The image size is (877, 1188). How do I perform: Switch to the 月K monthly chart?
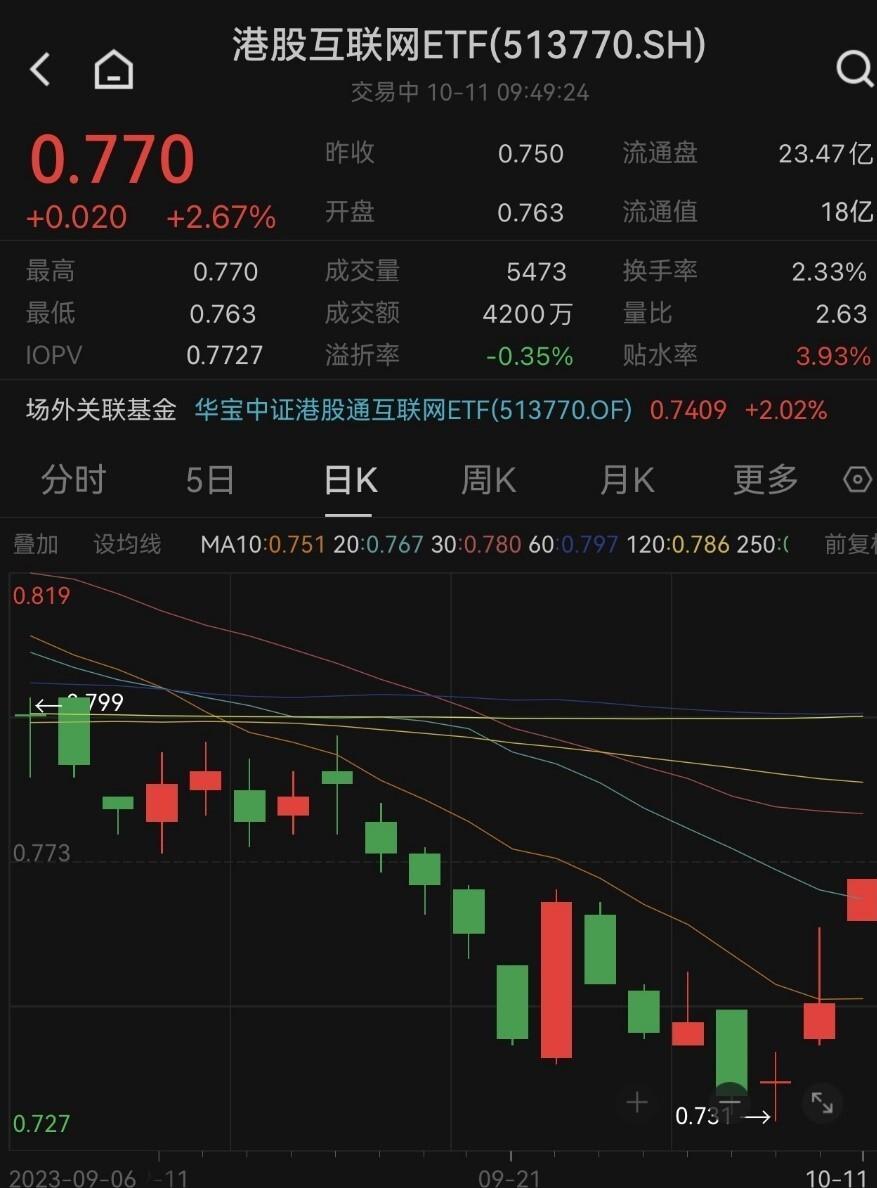point(626,480)
